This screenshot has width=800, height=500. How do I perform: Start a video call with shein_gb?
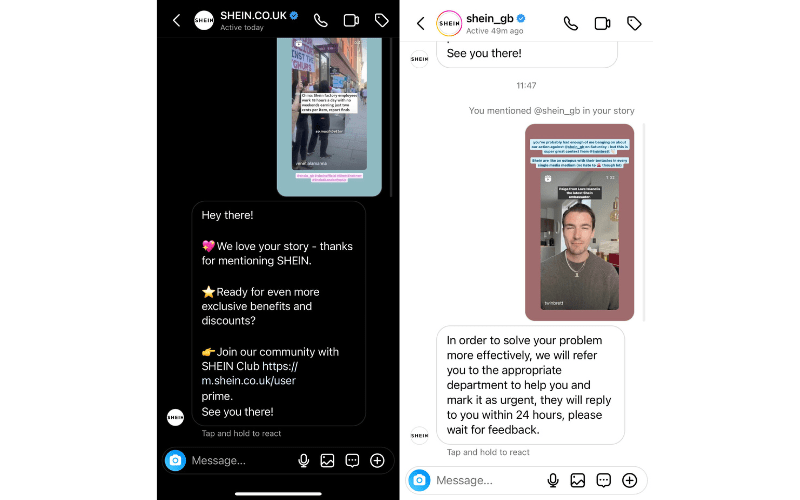[x=602, y=23]
